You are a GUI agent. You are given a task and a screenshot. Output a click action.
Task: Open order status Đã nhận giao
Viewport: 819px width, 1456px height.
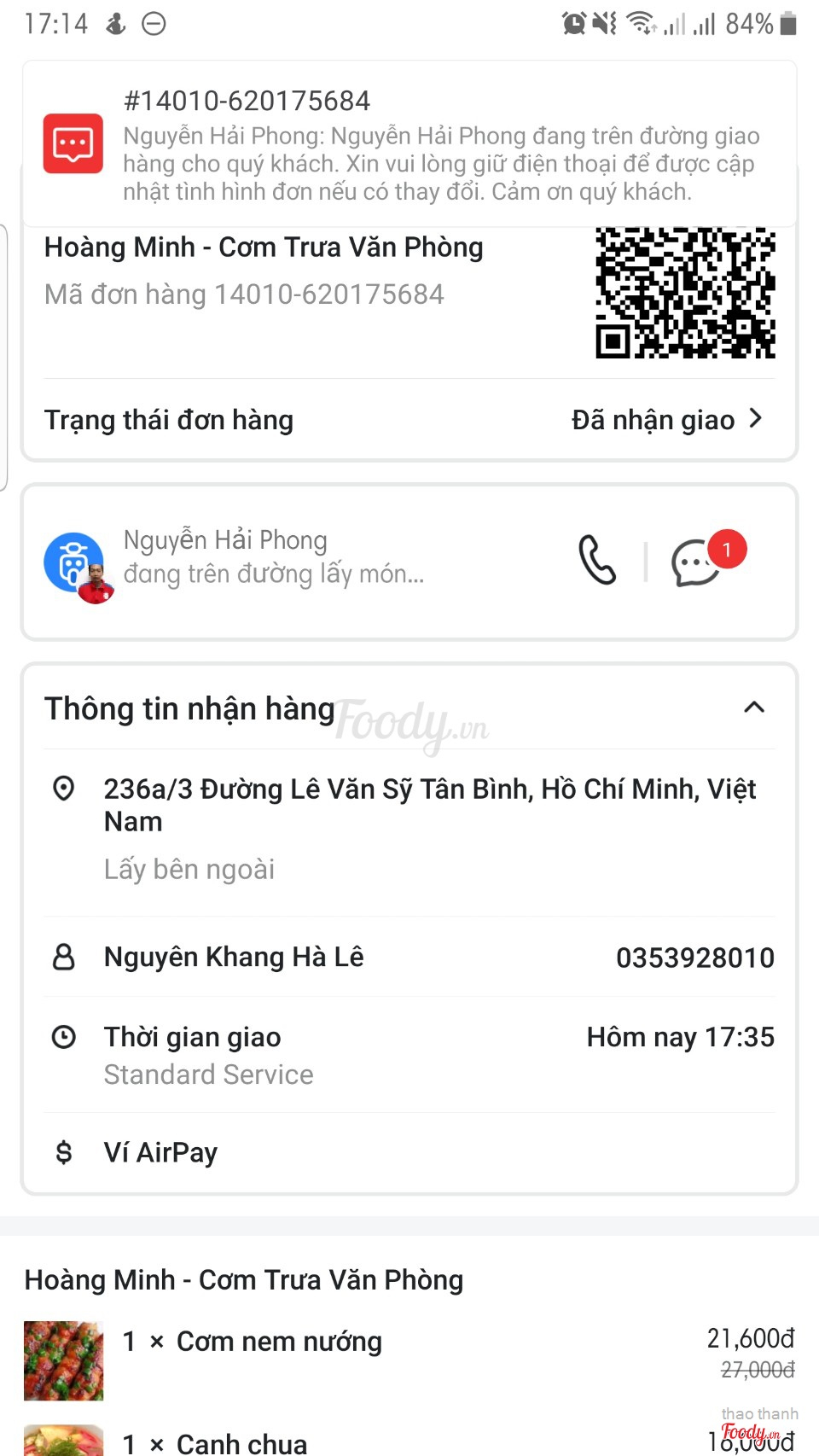tap(666, 420)
